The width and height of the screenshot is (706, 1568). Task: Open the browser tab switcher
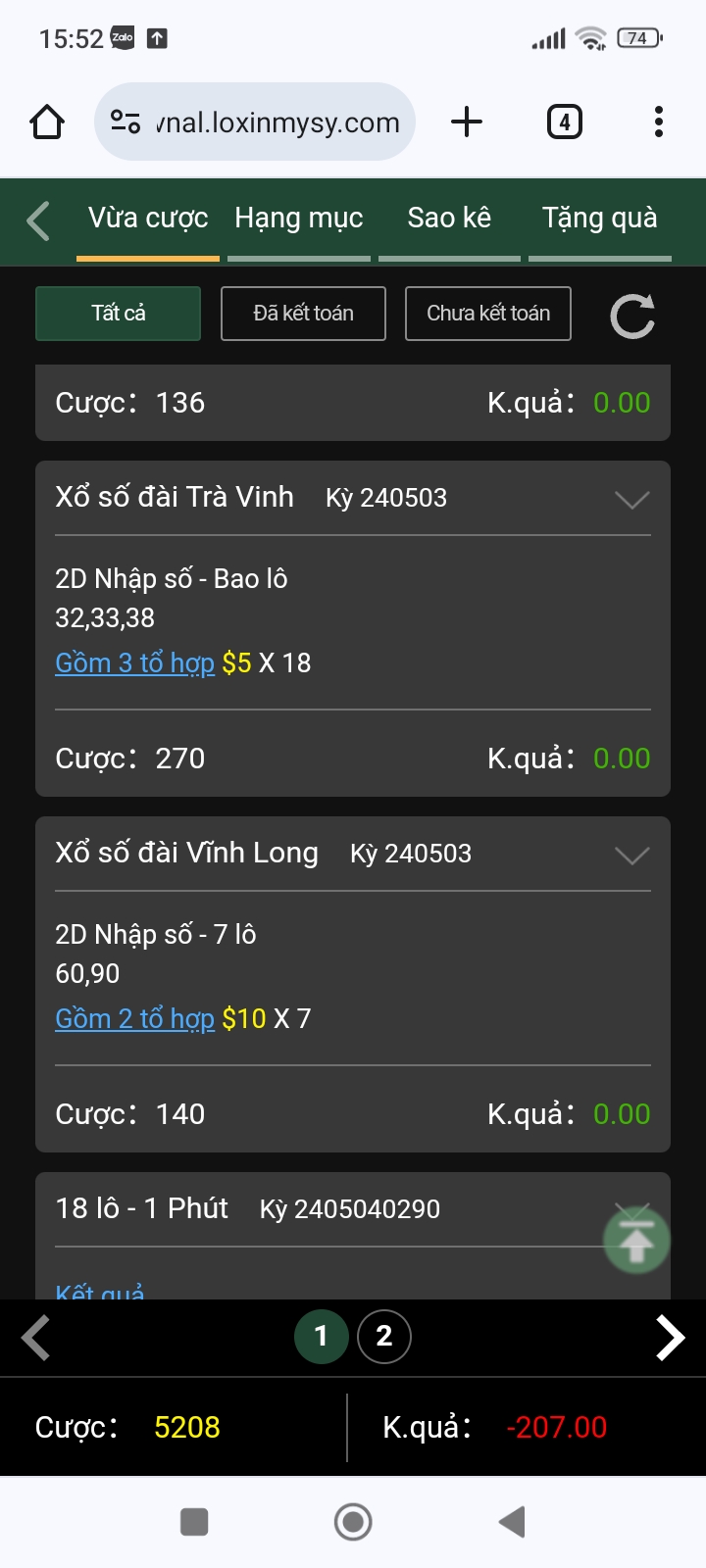point(564,122)
